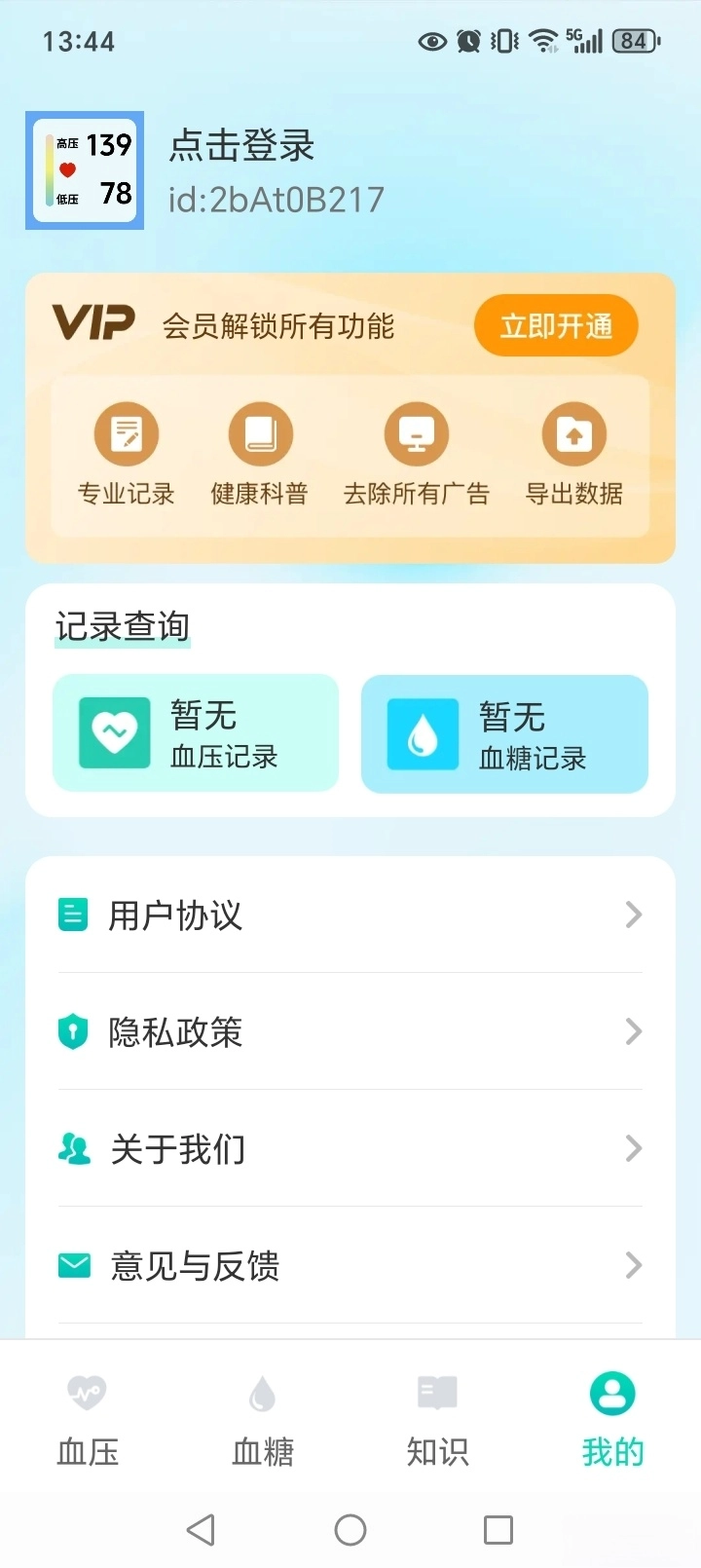Tap the 立即开通 VIP button

coord(556,325)
